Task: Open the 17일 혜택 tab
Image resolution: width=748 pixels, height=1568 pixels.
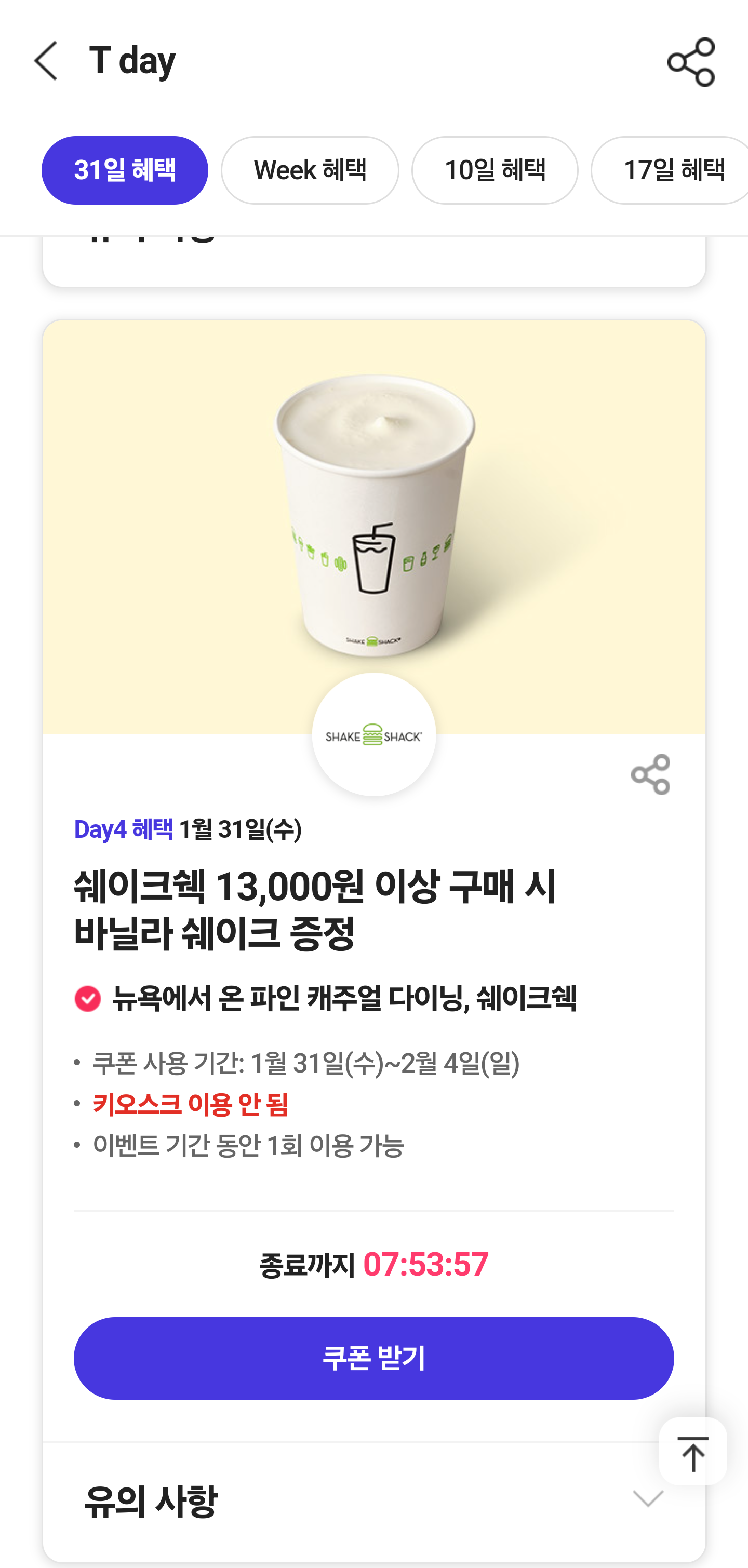Action: pos(670,170)
